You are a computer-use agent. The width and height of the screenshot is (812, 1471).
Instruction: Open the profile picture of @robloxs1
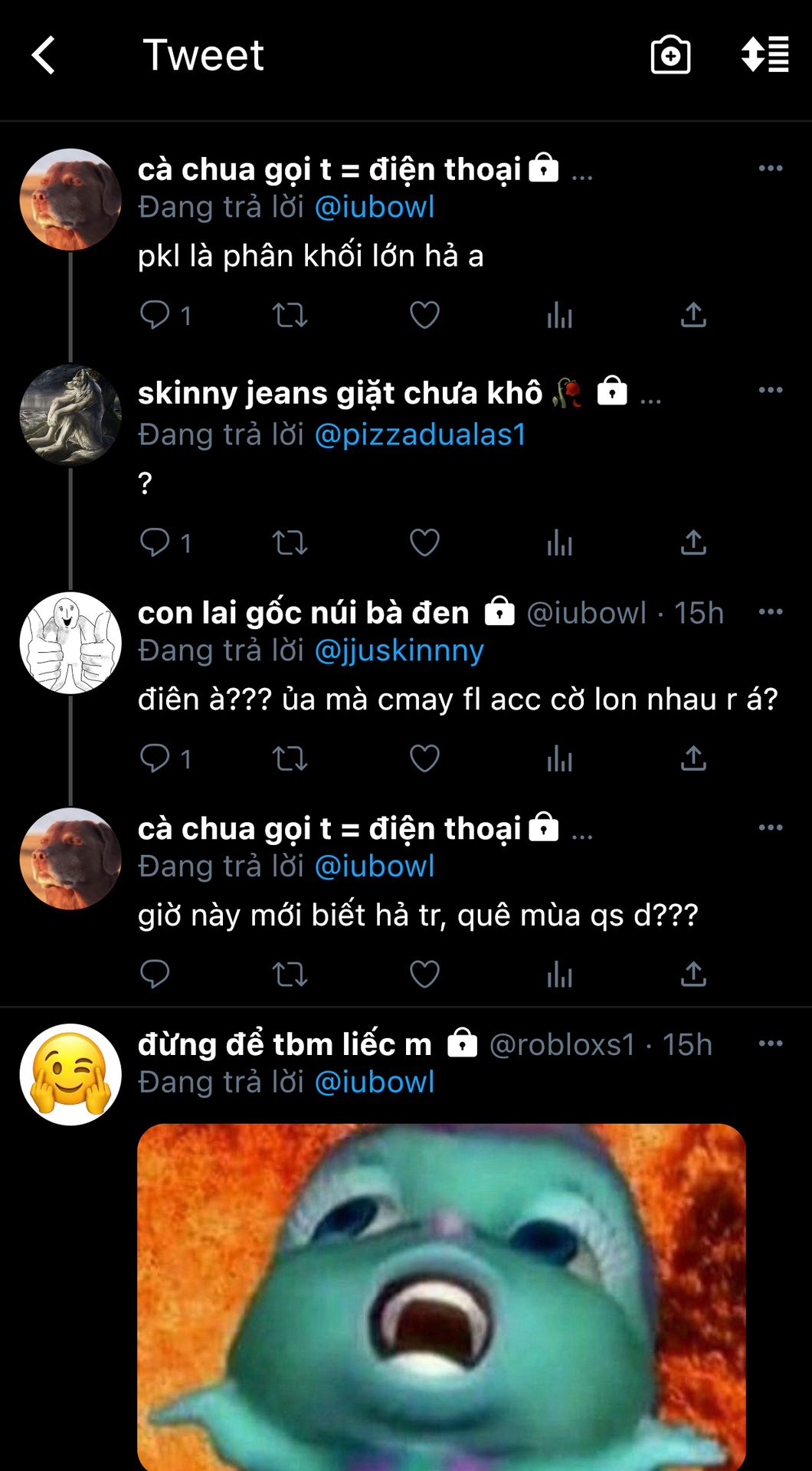pos(70,1074)
